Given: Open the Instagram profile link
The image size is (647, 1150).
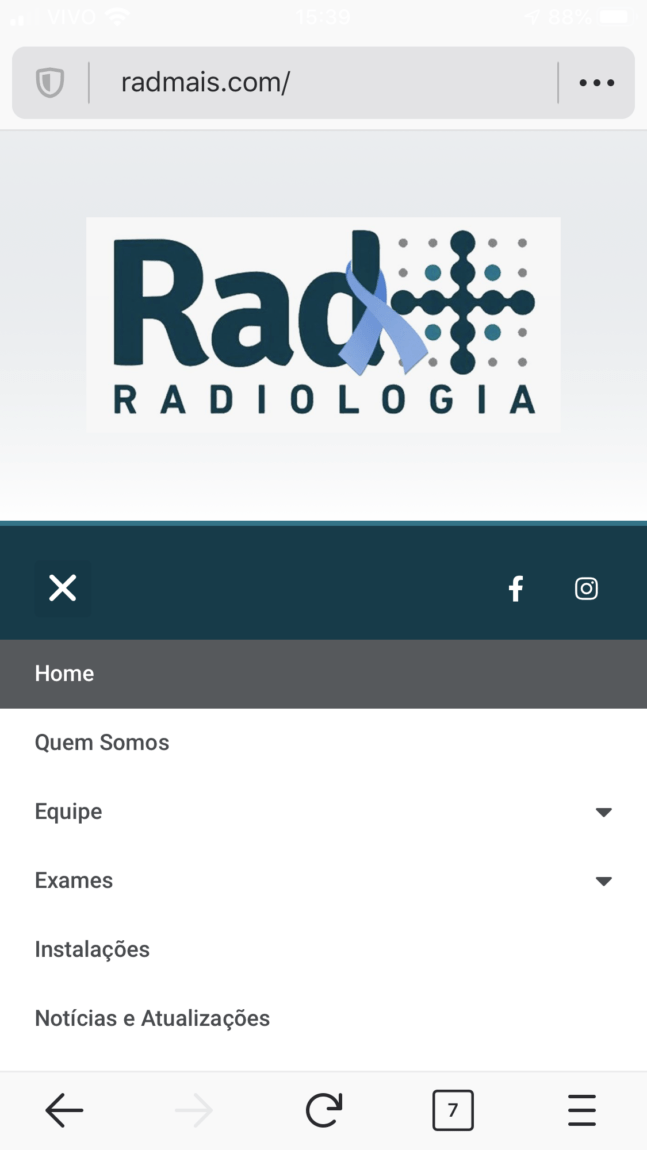Looking at the screenshot, I should pyautogui.click(x=586, y=589).
